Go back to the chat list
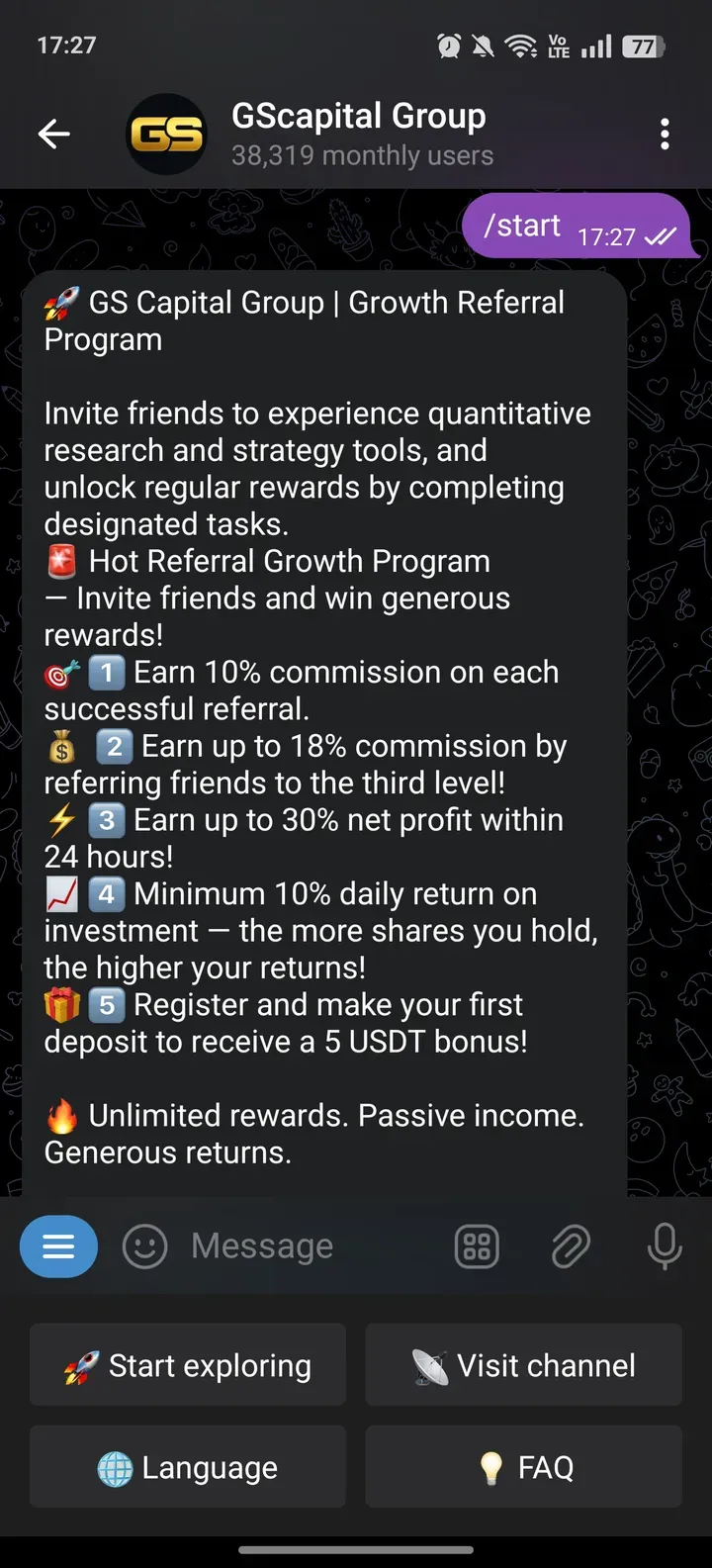This screenshot has width=712, height=1568. (54, 134)
